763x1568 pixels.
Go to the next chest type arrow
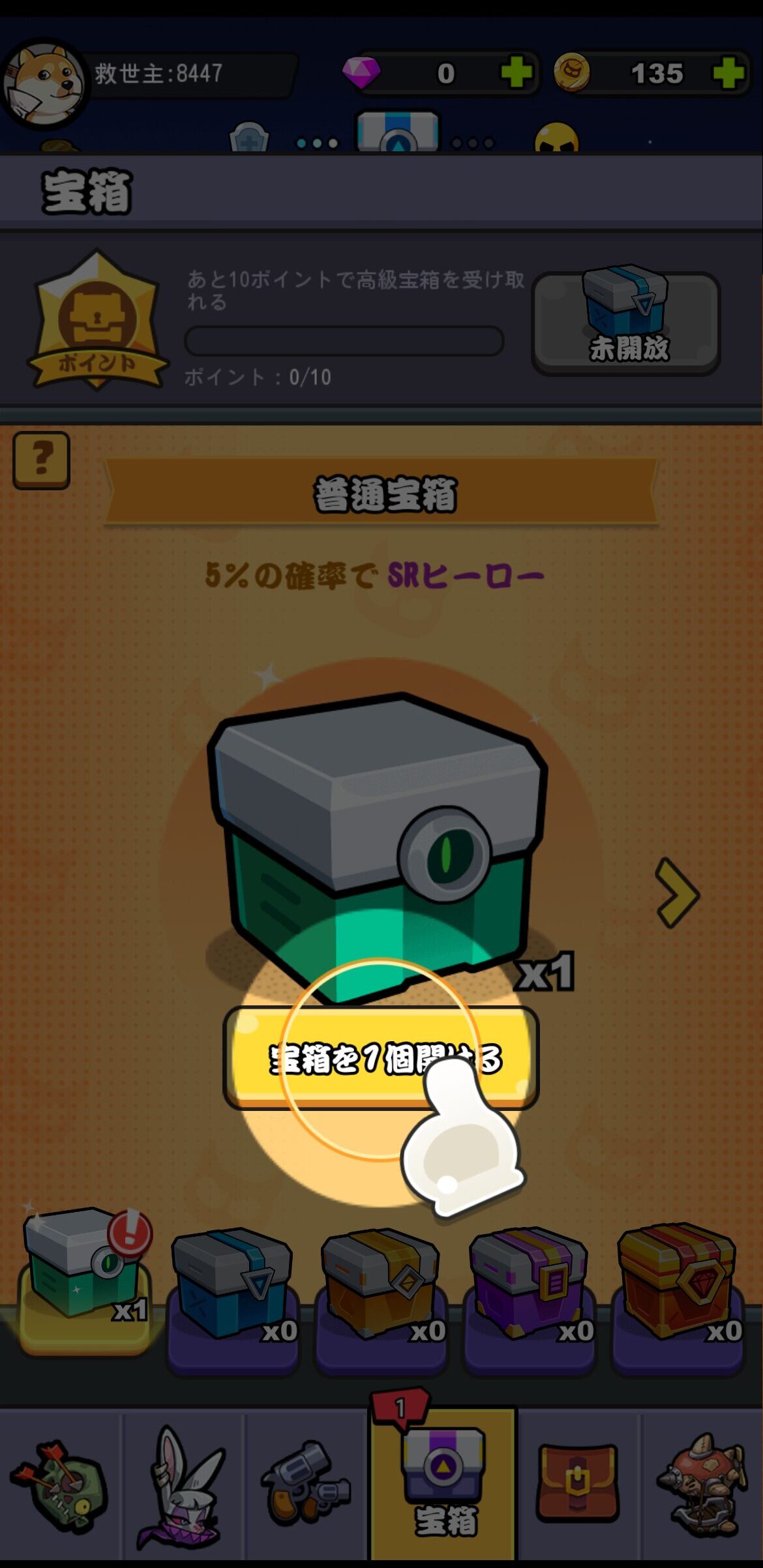(677, 892)
